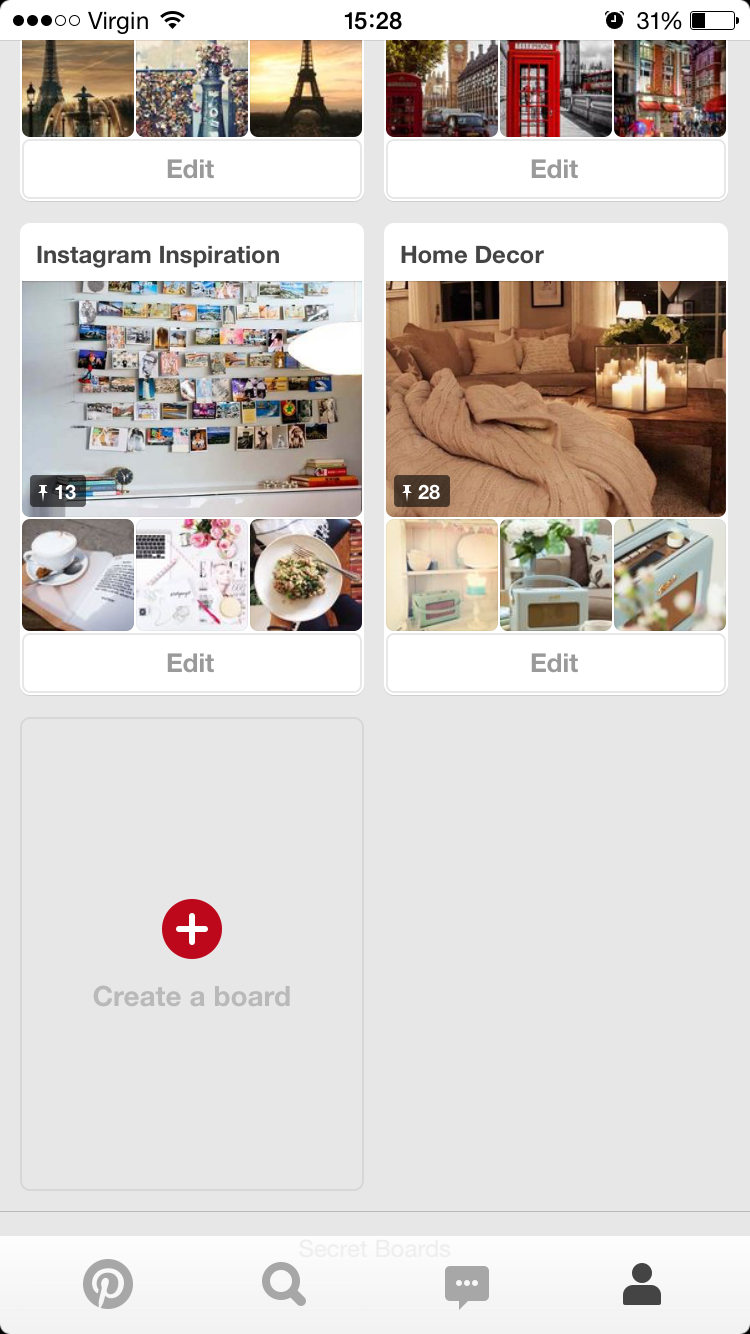Open the messages and notifications tab
Screen dimensions: 750x1334
click(467, 1286)
